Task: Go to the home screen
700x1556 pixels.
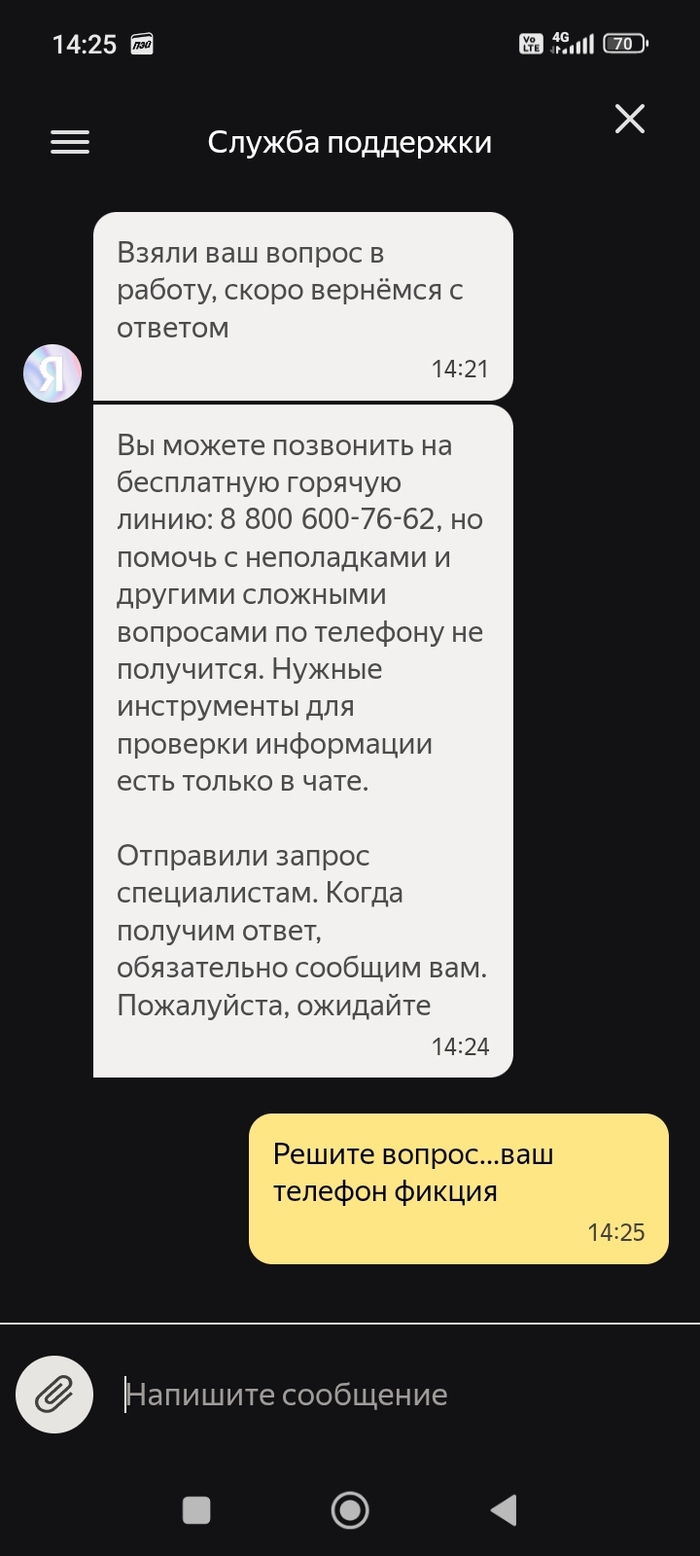Action: pos(350,1510)
